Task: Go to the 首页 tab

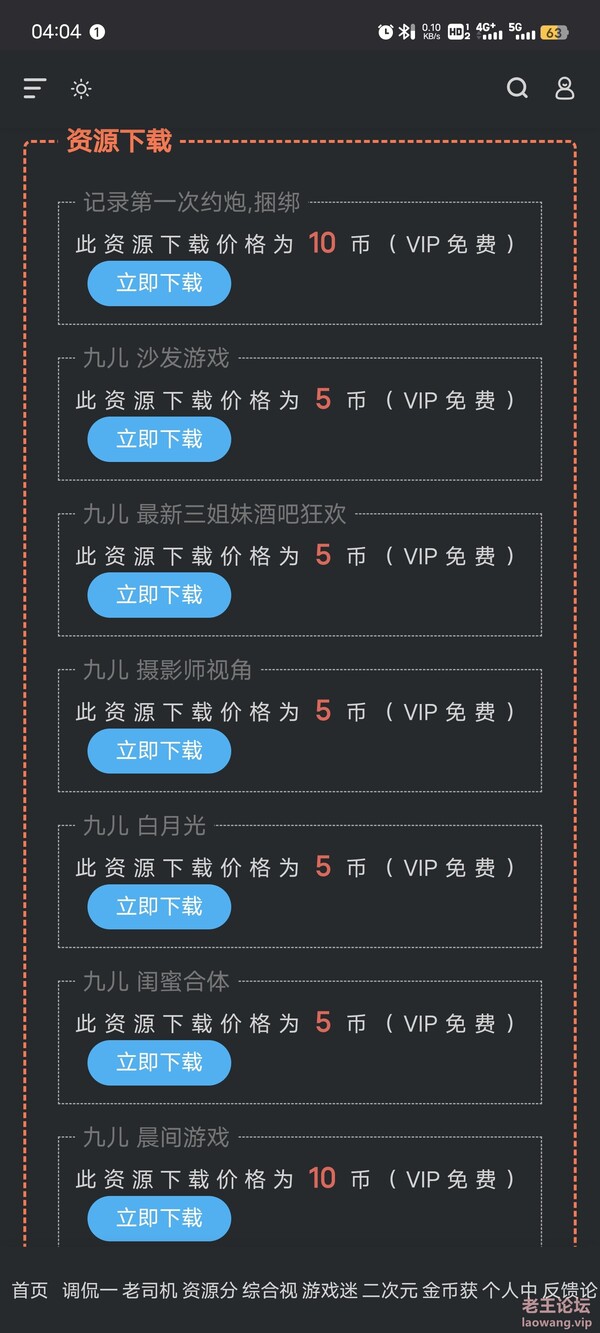Action: [30, 1291]
